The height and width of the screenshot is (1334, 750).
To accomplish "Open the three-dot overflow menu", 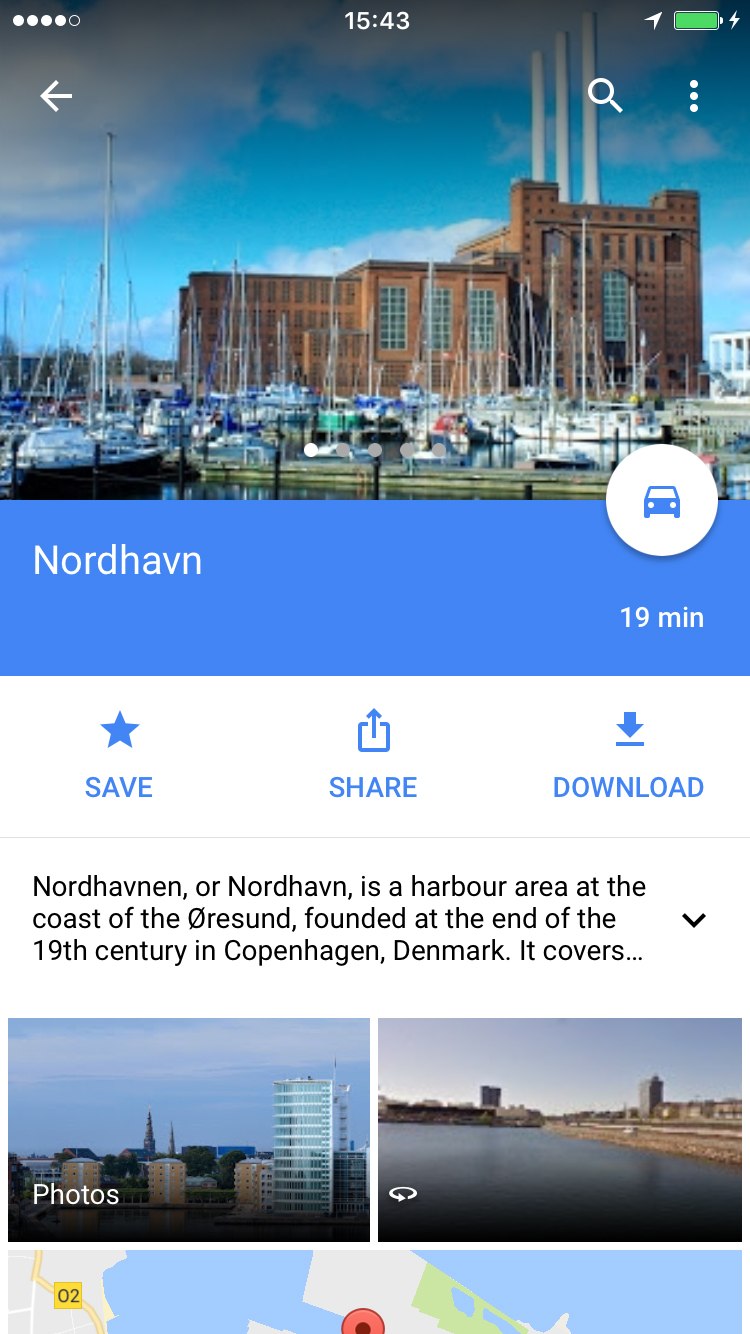I will click(694, 96).
